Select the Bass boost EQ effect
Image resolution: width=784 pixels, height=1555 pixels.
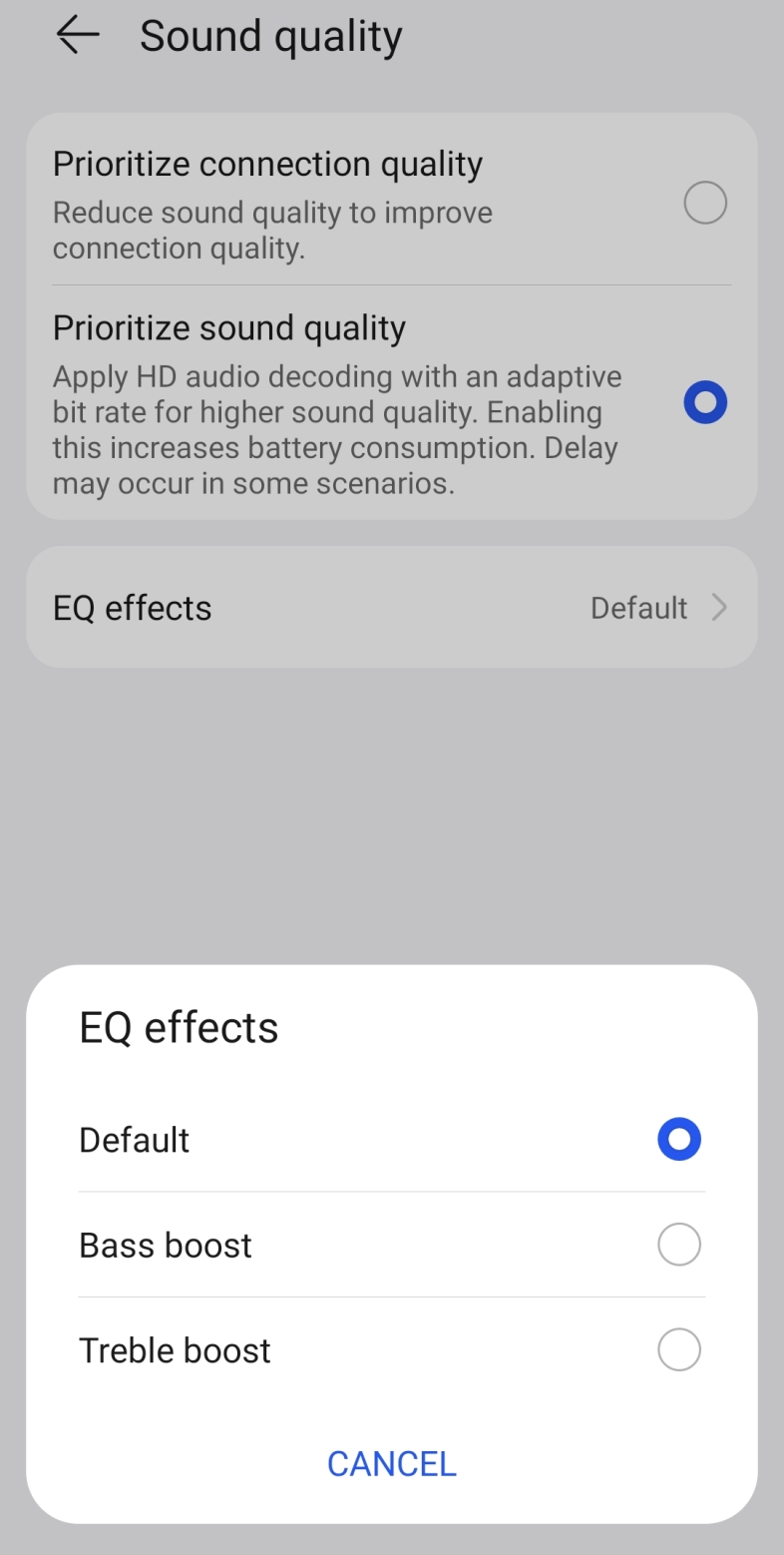pos(678,1245)
